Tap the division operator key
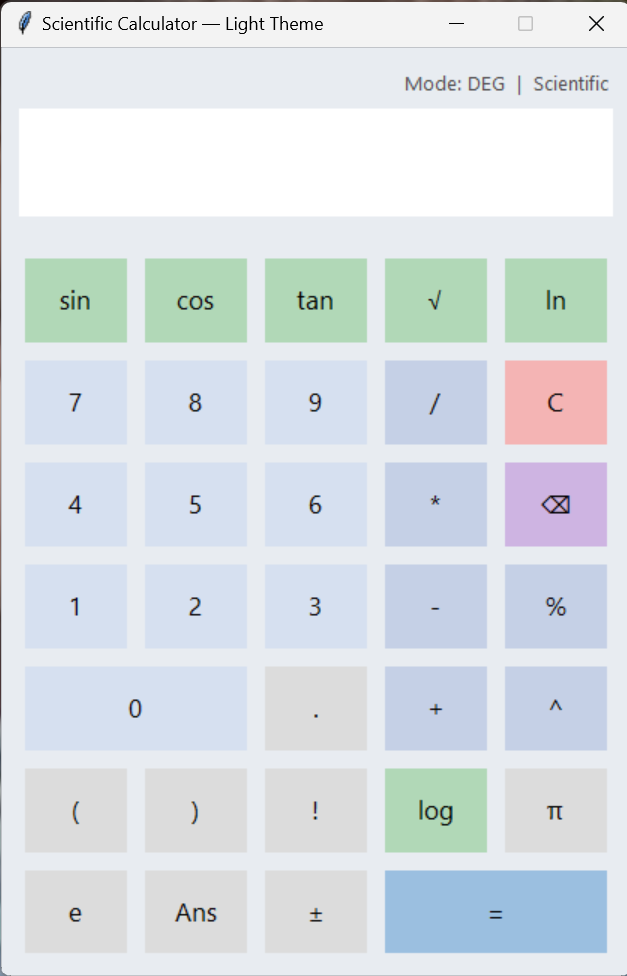This screenshot has width=627, height=976. click(x=436, y=403)
